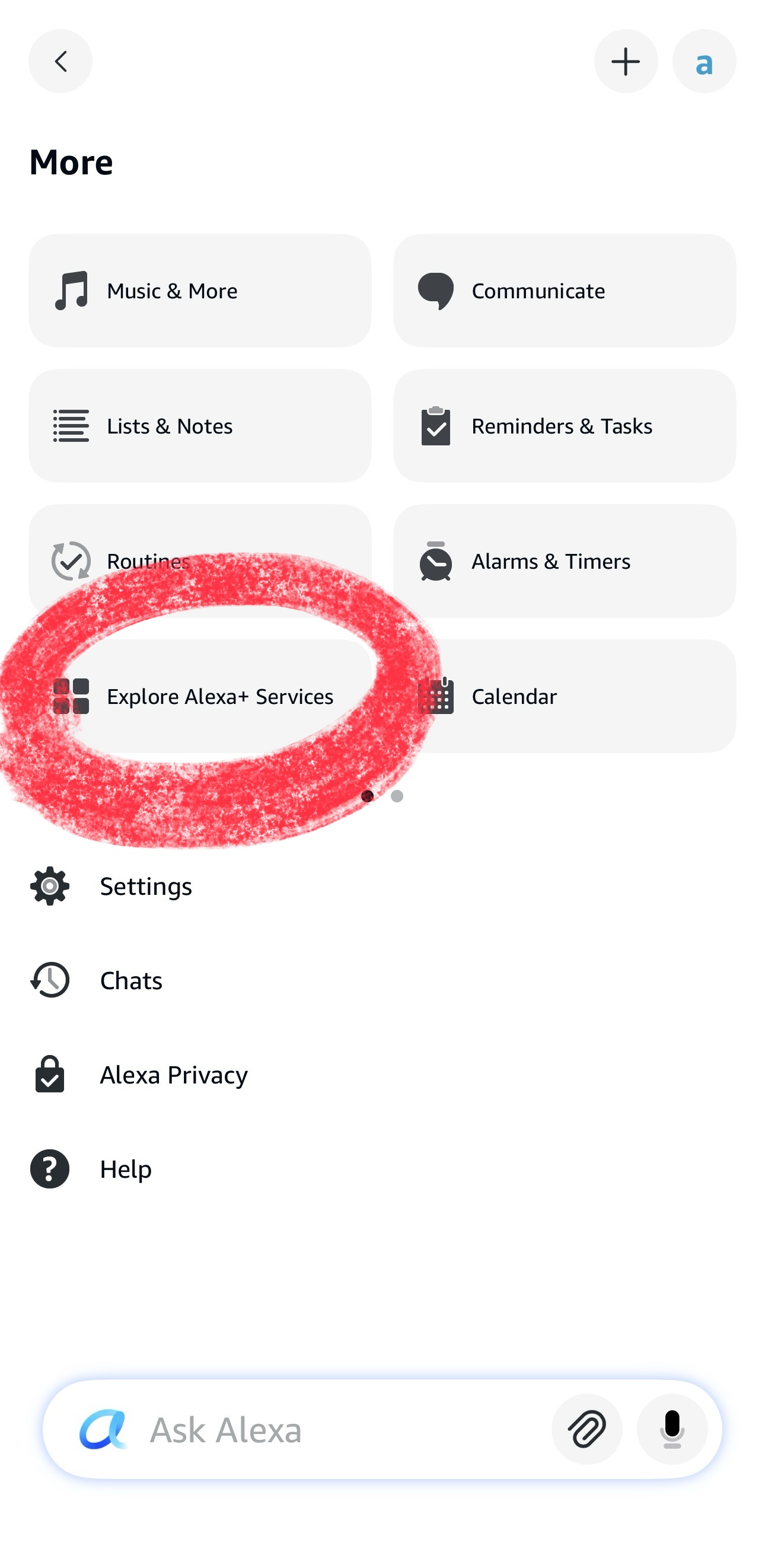This screenshot has height=1568, width=765.
Task: Open Music & More
Action: pyautogui.click(x=200, y=291)
